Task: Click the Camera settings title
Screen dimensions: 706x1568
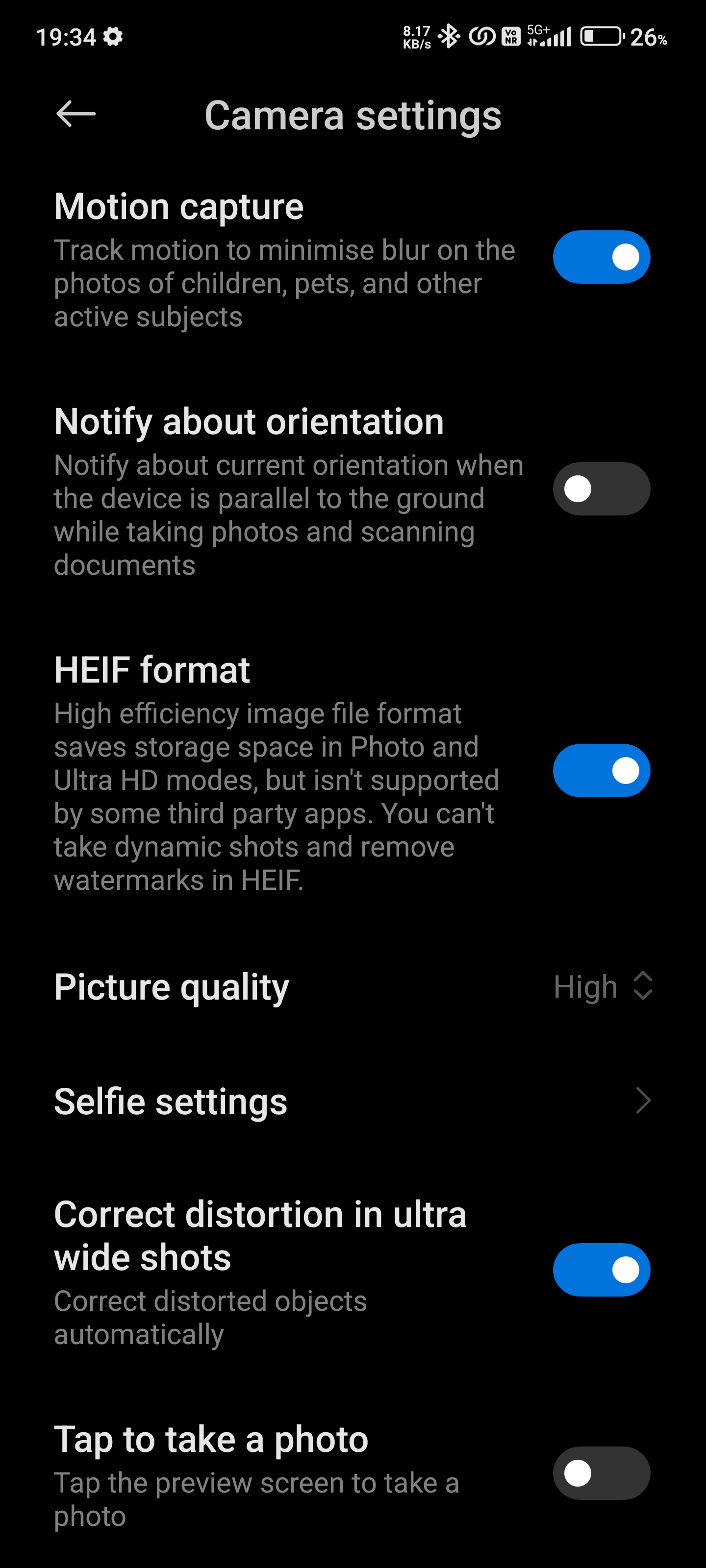Action: [x=353, y=116]
